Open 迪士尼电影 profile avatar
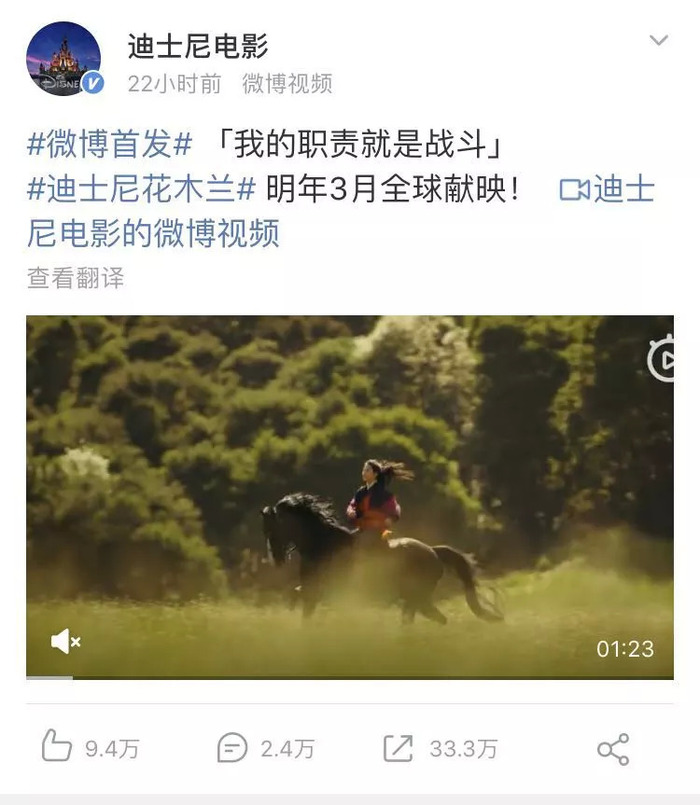This screenshot has width=700, height=805. pyautogui.click(x=64, y=59)
